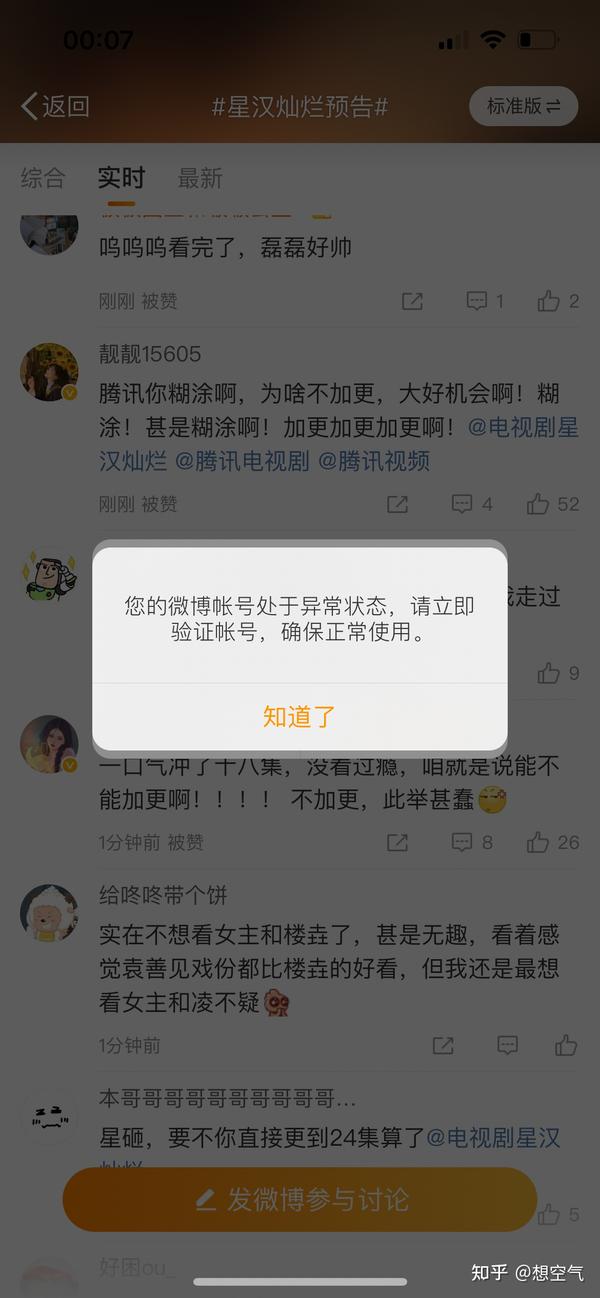Share the post by 给咚咚带个饼

click(443, 1046)
